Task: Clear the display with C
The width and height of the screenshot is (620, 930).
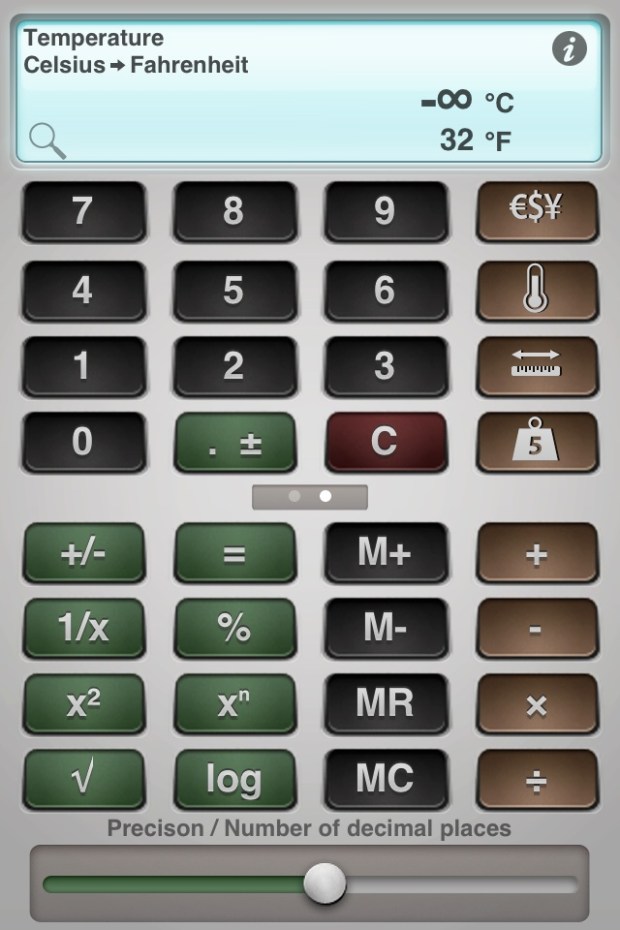Action: pos(385,441)
